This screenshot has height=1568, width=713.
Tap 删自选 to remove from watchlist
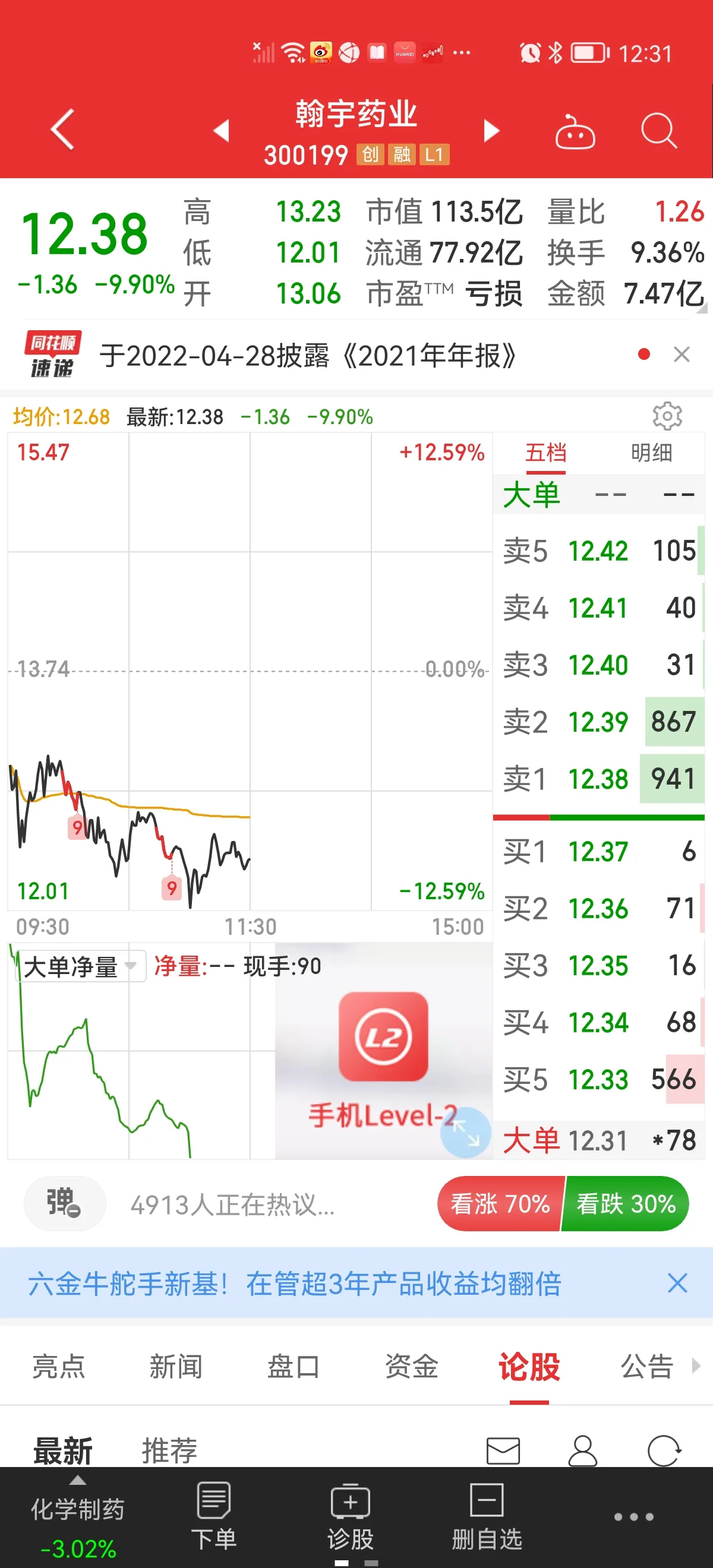tap(487, 1516)
